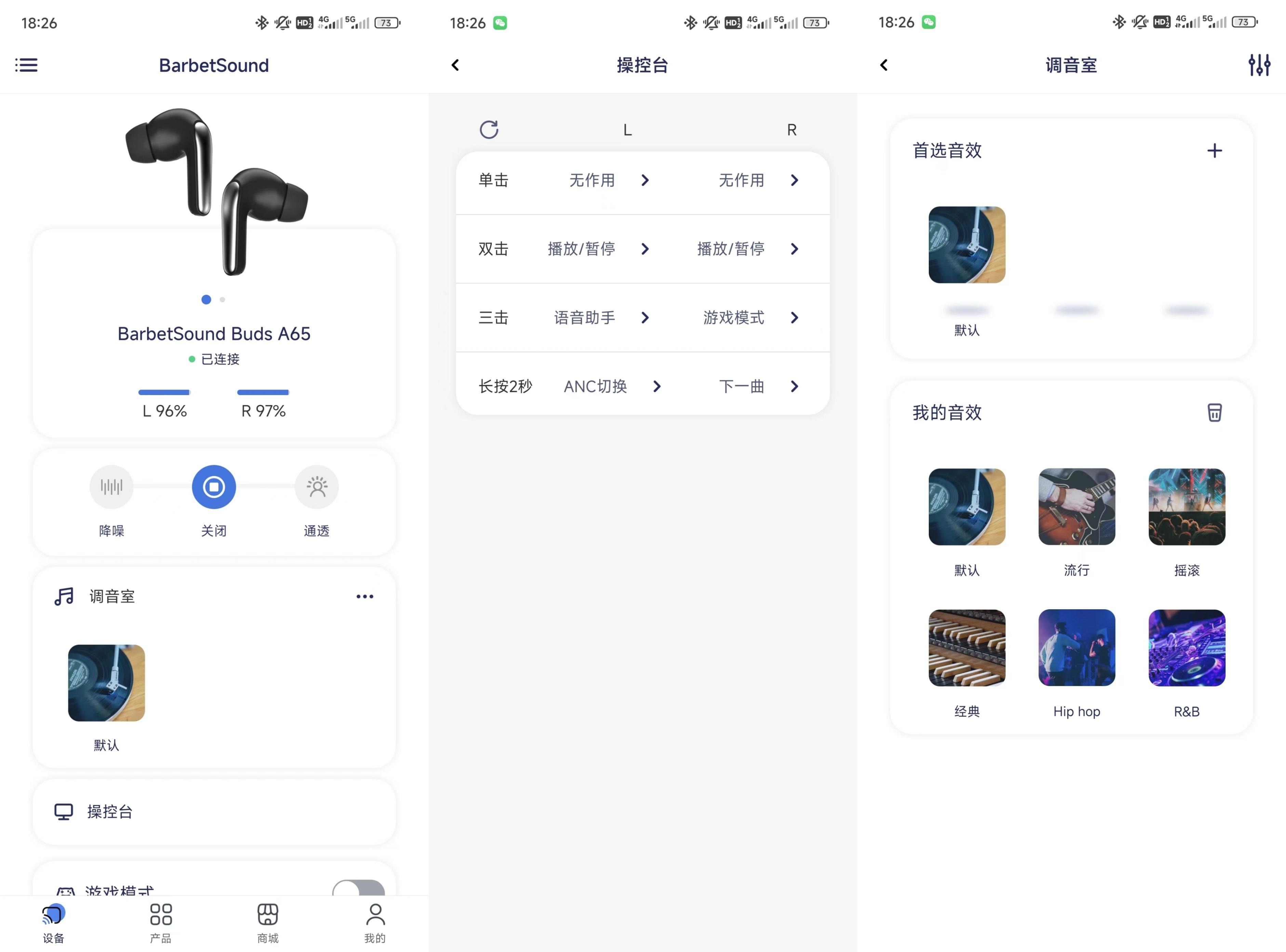1286x952 pixels.
Task: Switch to the 商城 tab
Action: 267,922
